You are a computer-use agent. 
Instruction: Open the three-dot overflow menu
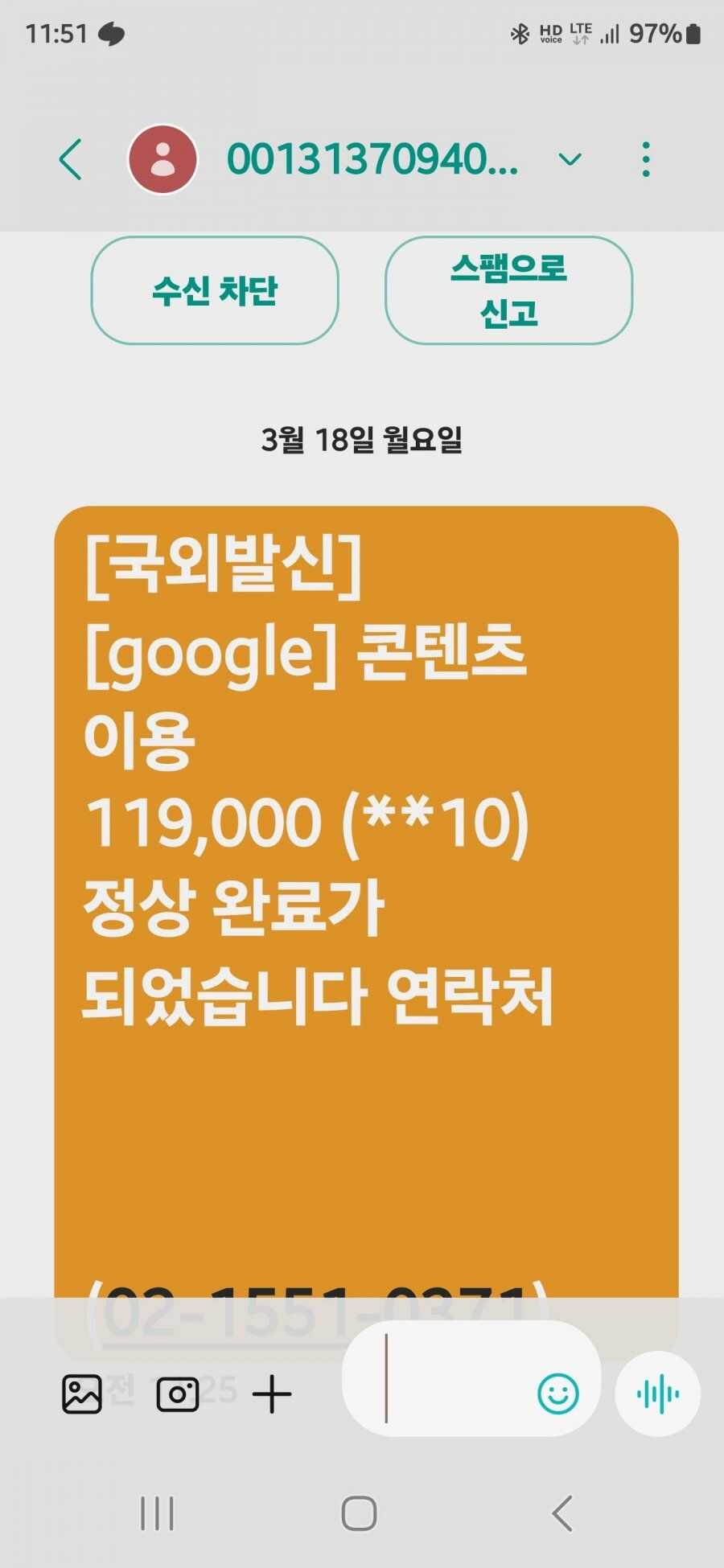point(646,159)
